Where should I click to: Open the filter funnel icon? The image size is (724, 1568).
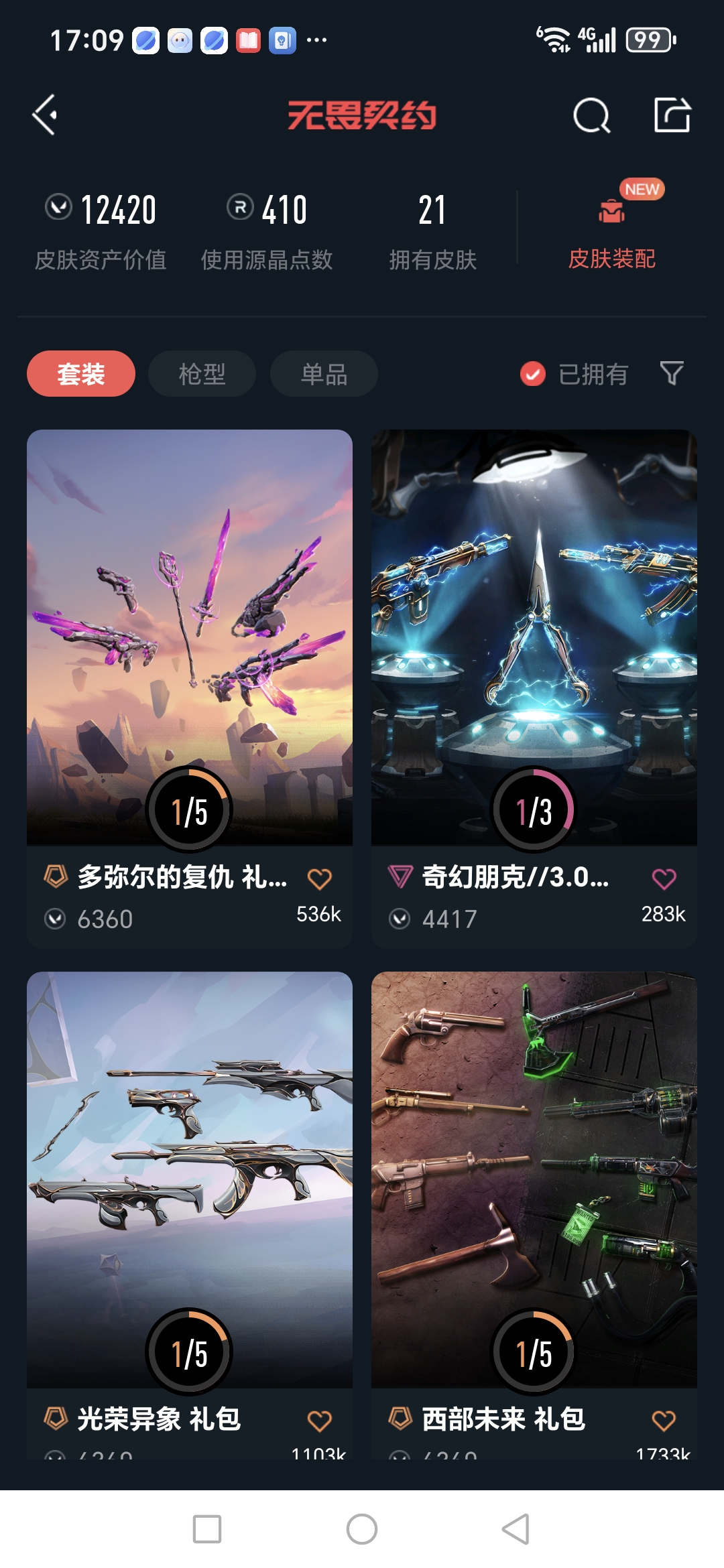pyautogui.click(x=672, y=373)
